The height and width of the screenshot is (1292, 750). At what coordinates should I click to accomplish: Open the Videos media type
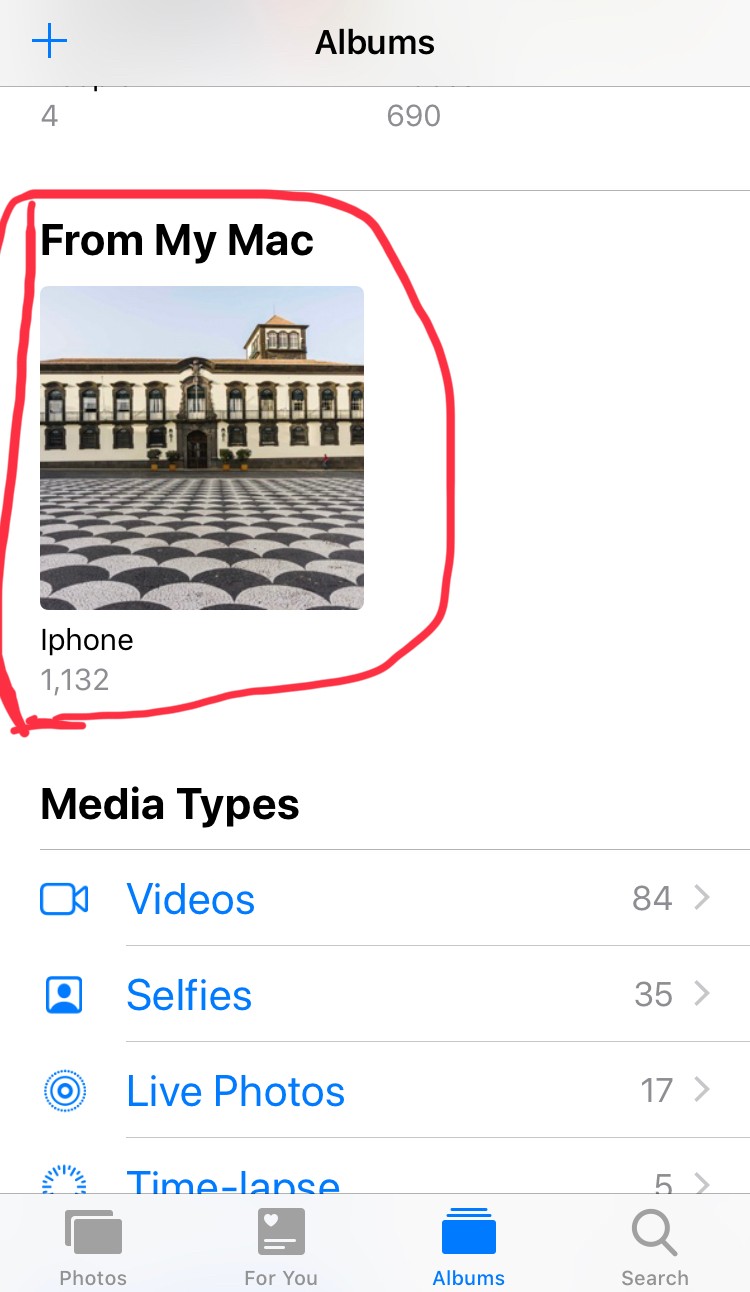coord(190,898)
